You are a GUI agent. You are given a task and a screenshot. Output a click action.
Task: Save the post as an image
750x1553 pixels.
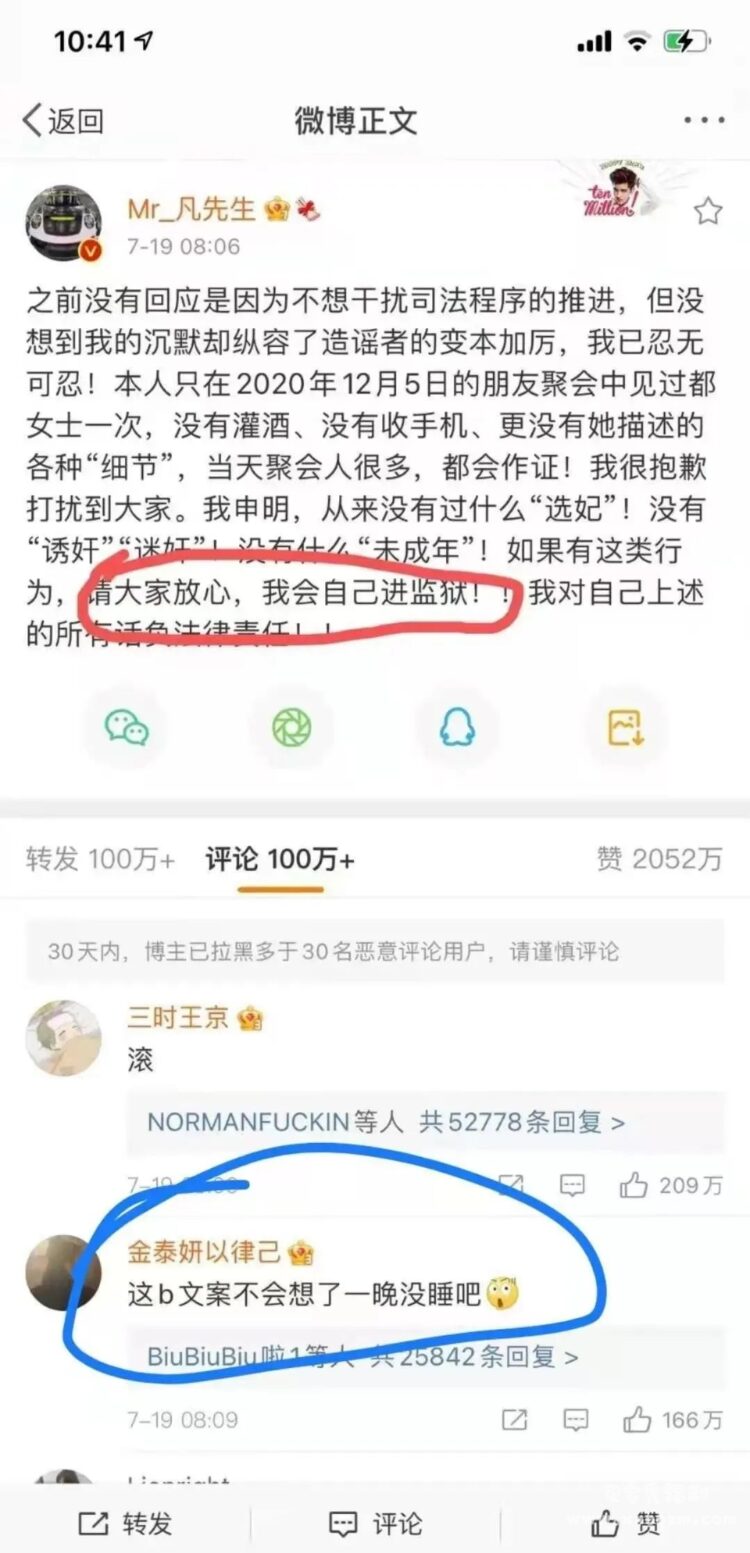point(625,727)
